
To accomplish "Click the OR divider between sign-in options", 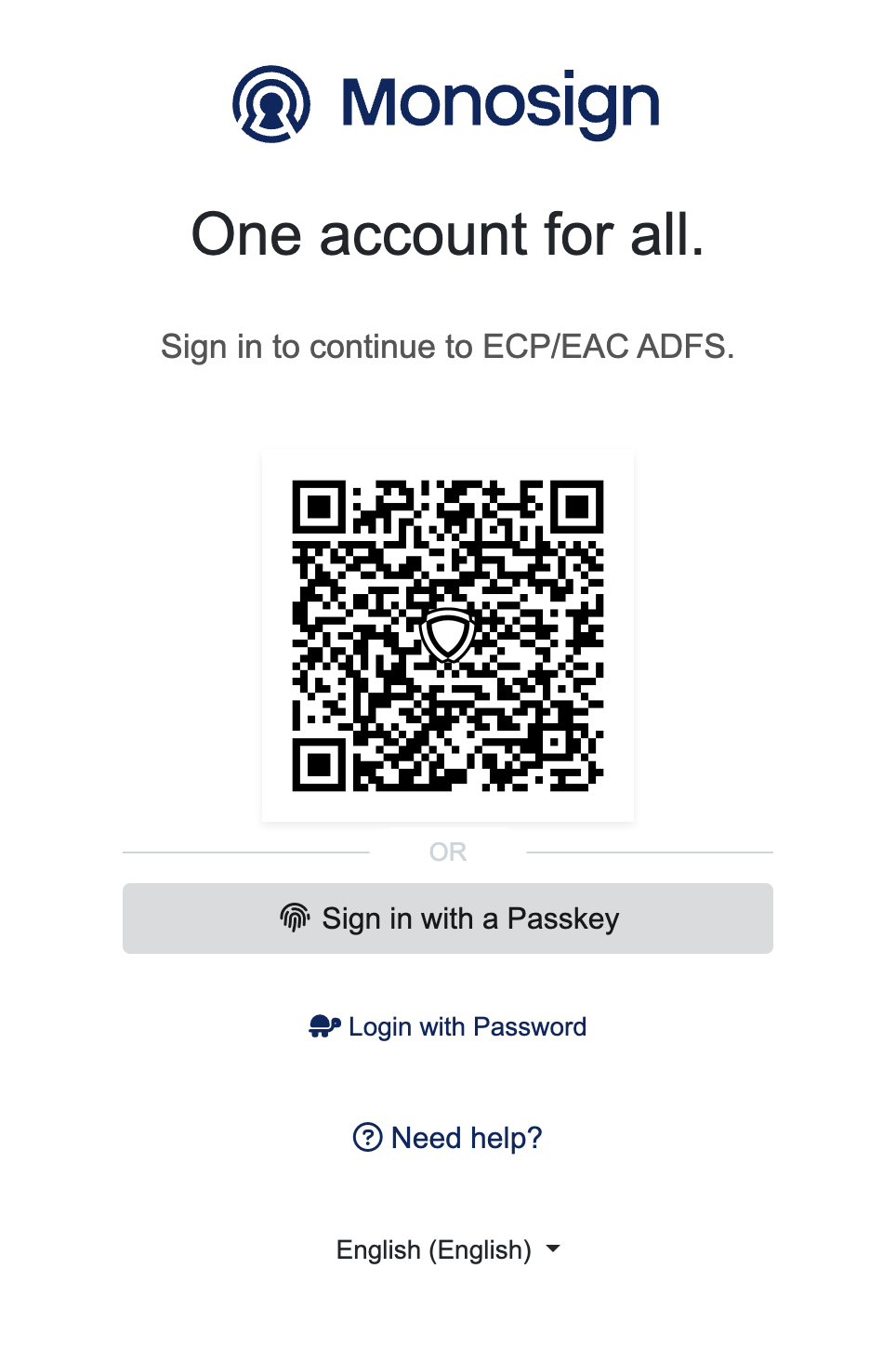I will [x=448, y=852].
